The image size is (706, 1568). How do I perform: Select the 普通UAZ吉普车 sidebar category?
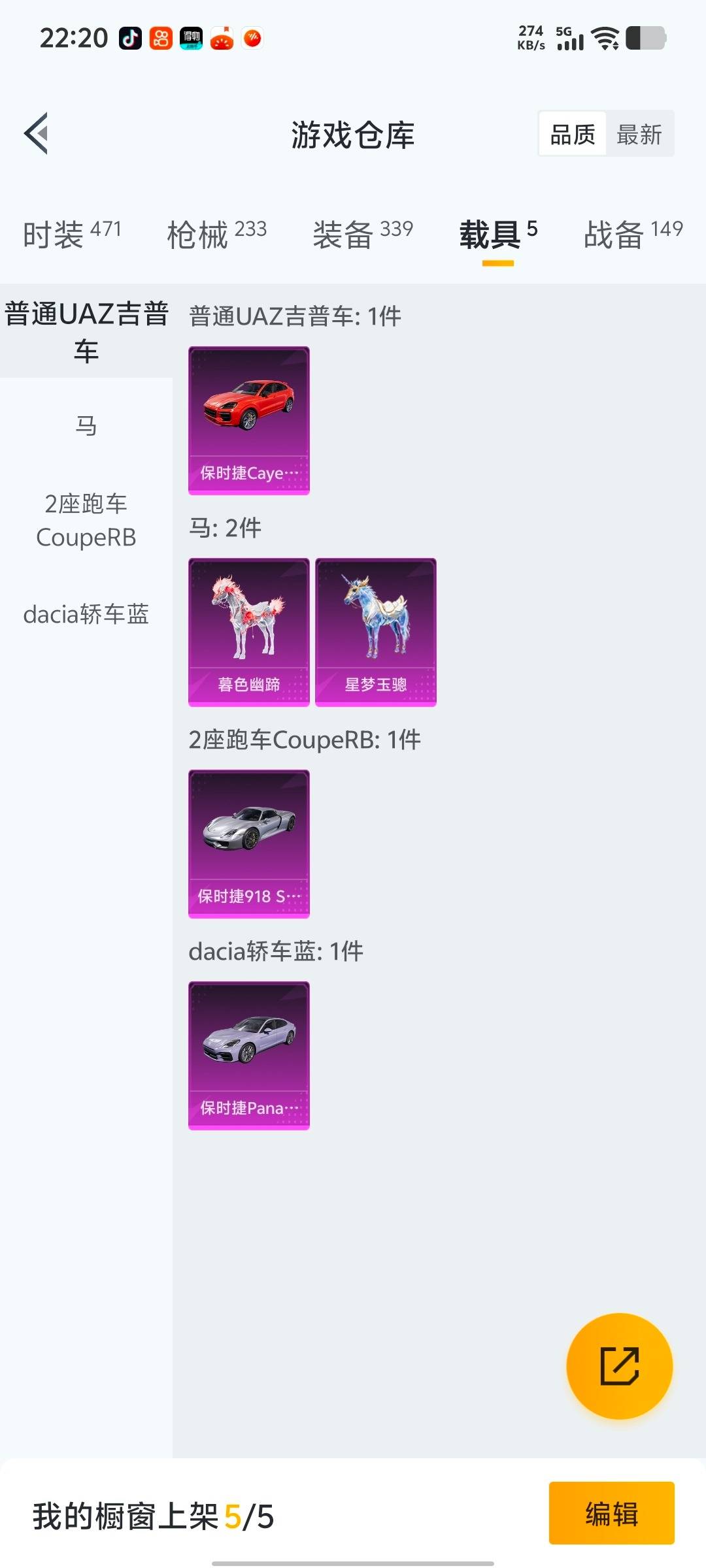[x=86, y=330]
